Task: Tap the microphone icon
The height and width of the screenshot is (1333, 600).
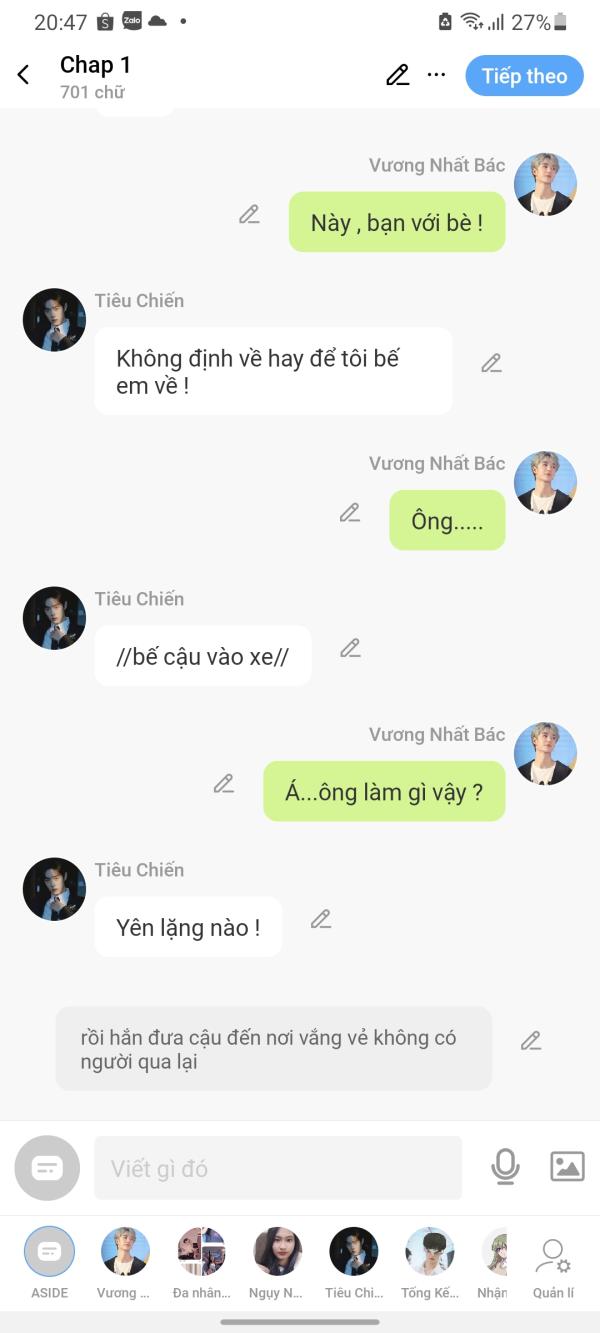Action: tap(505, 1167)
